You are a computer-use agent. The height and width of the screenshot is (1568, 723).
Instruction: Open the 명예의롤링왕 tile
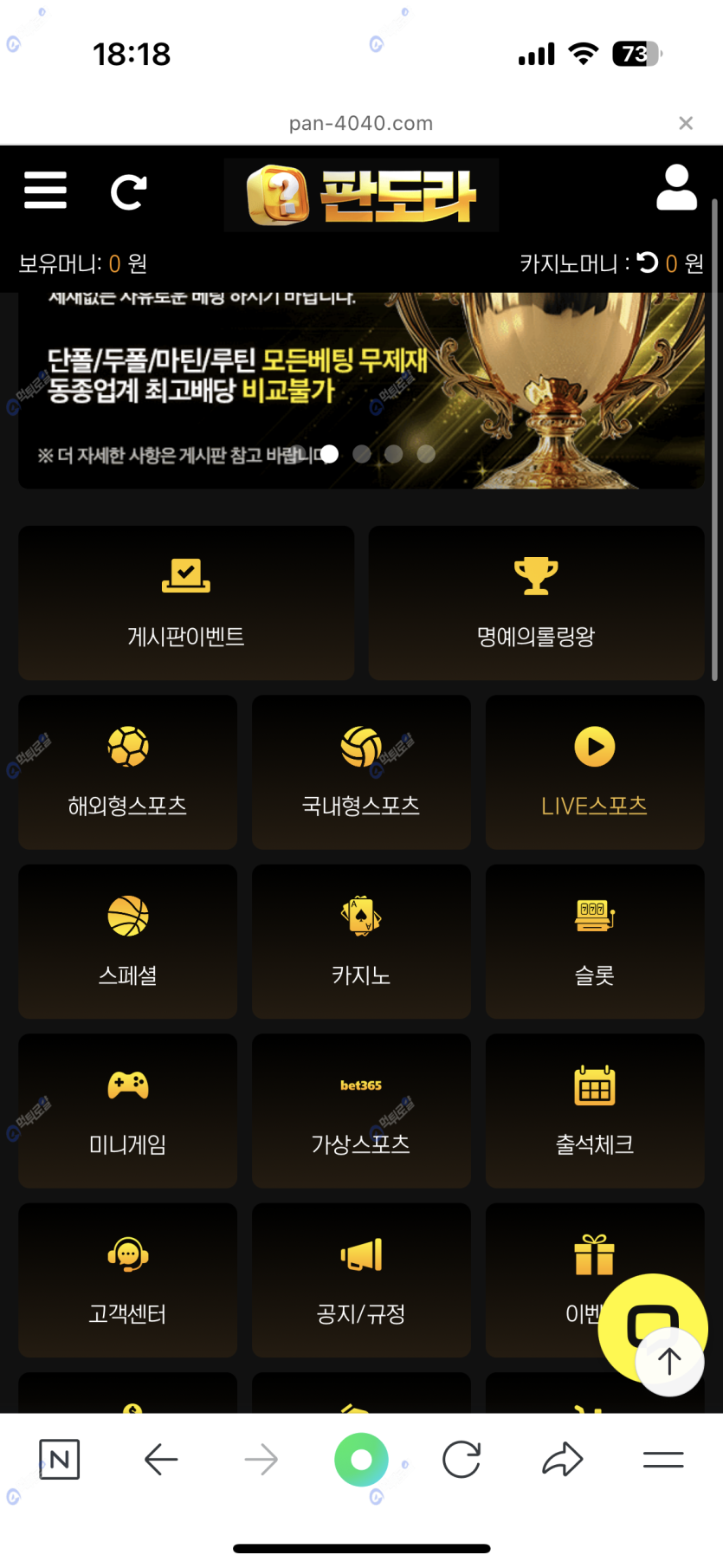coord(536,603)
